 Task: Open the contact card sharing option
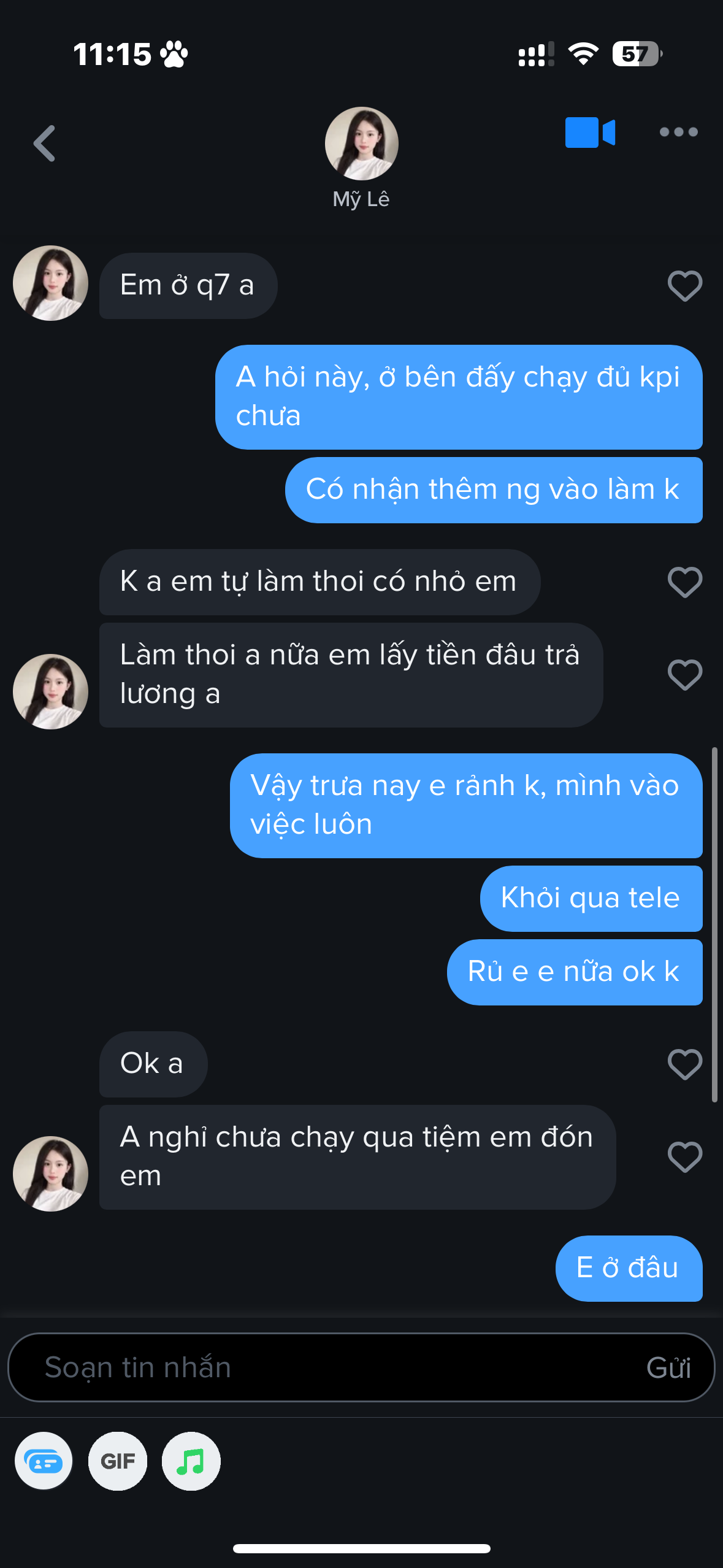(44, 1461)
